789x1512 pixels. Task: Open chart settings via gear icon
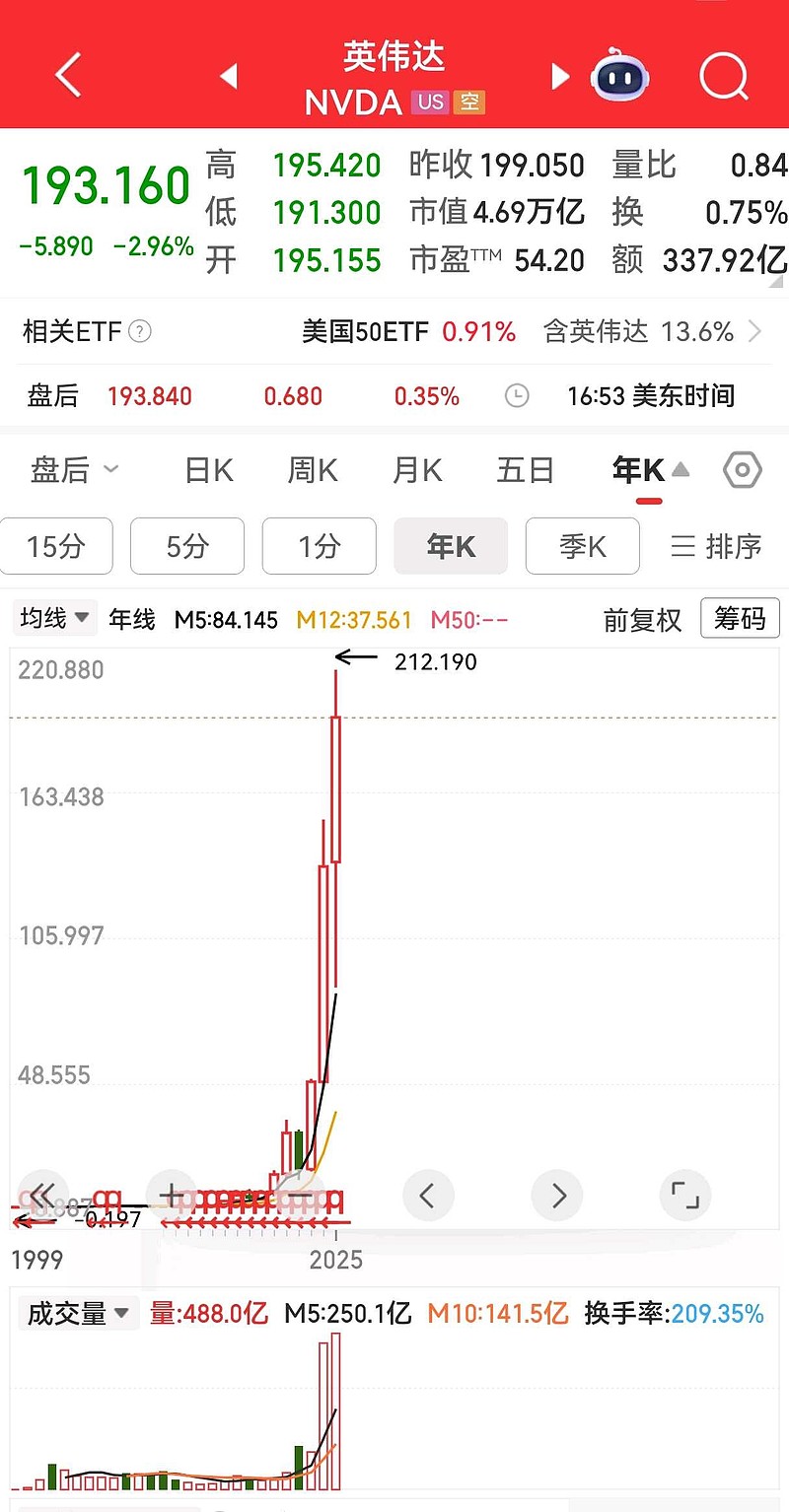(742, 470)
